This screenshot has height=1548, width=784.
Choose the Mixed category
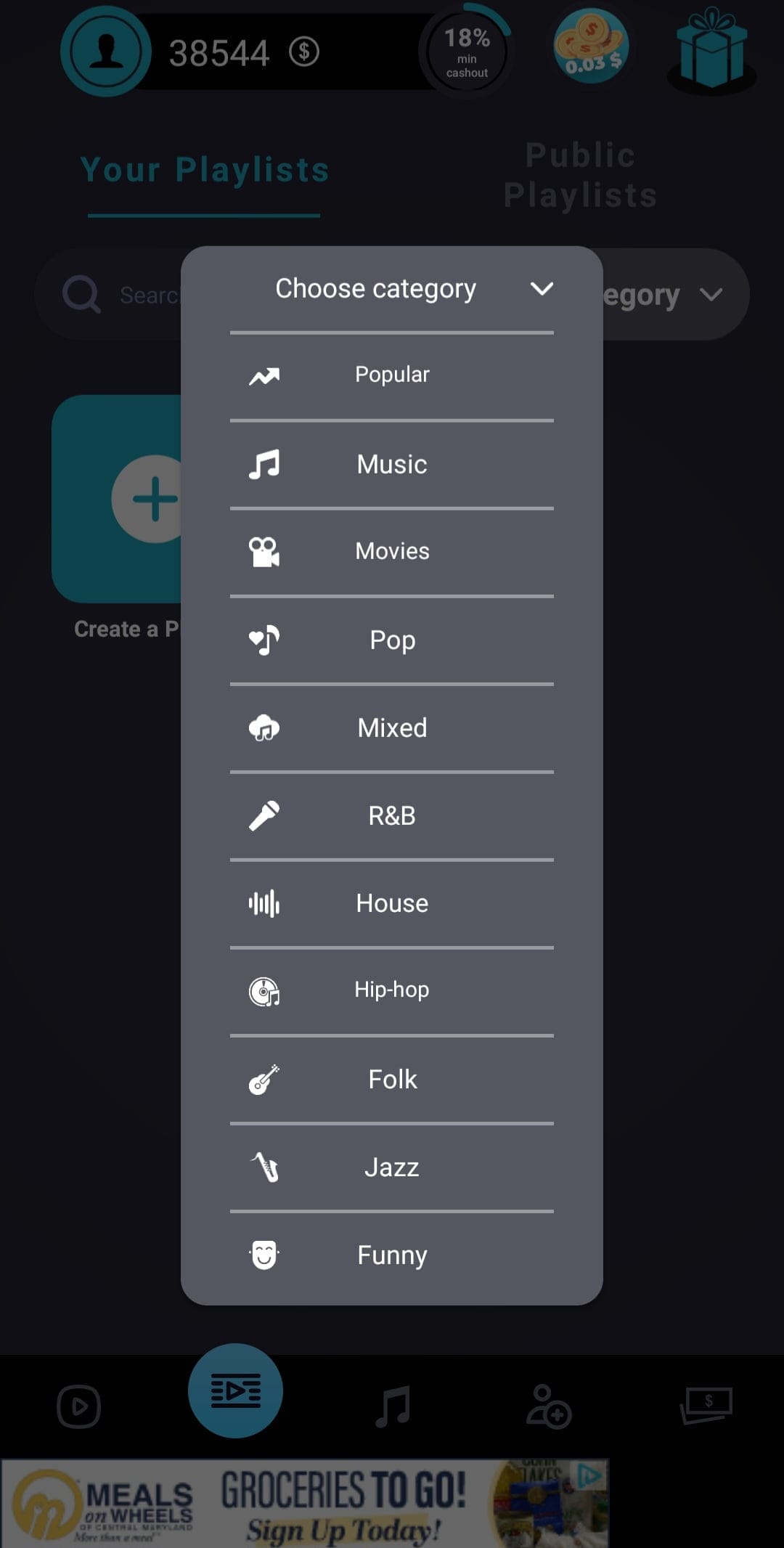[392, 728]
